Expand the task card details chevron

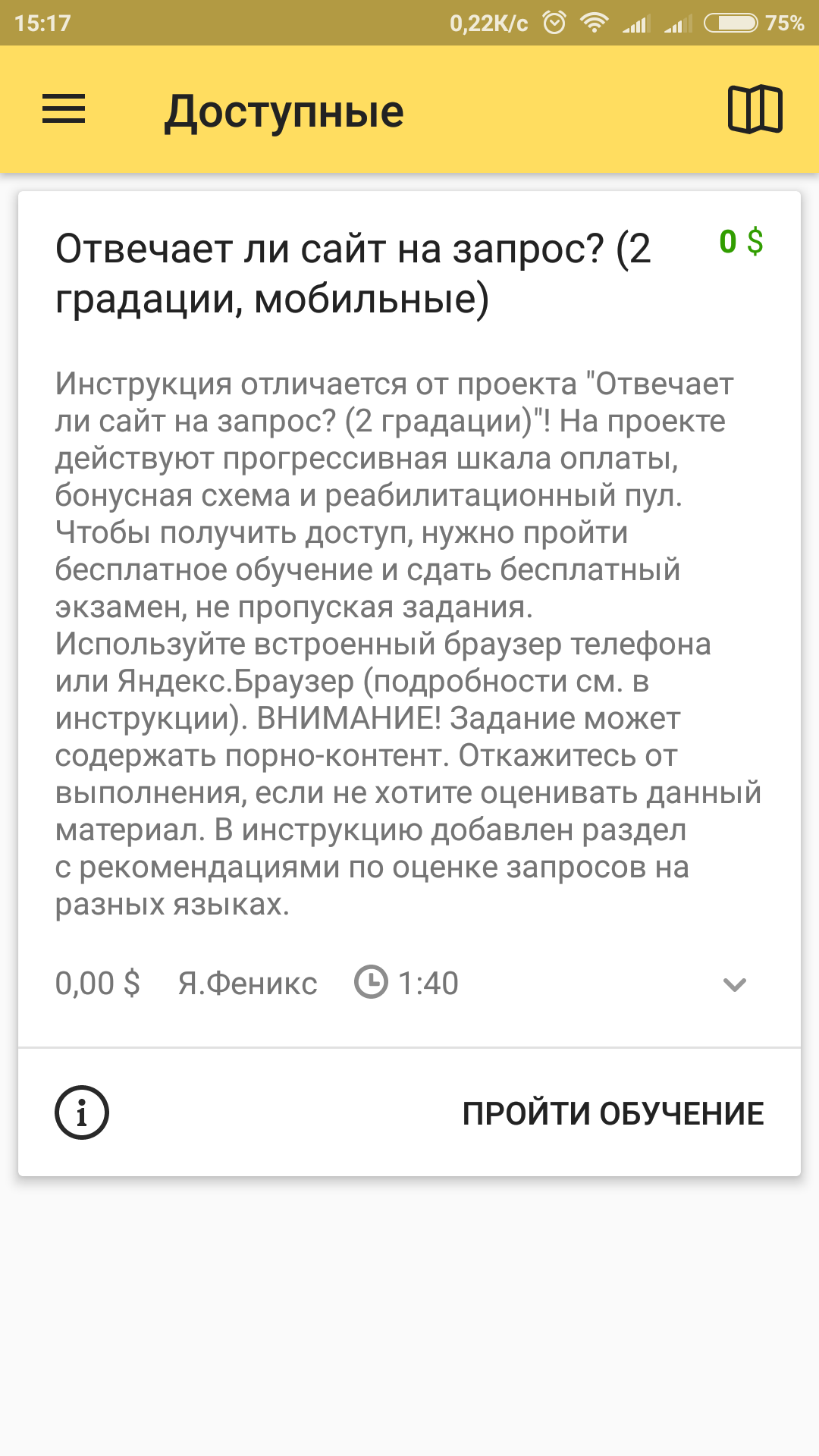click(734, 984)
